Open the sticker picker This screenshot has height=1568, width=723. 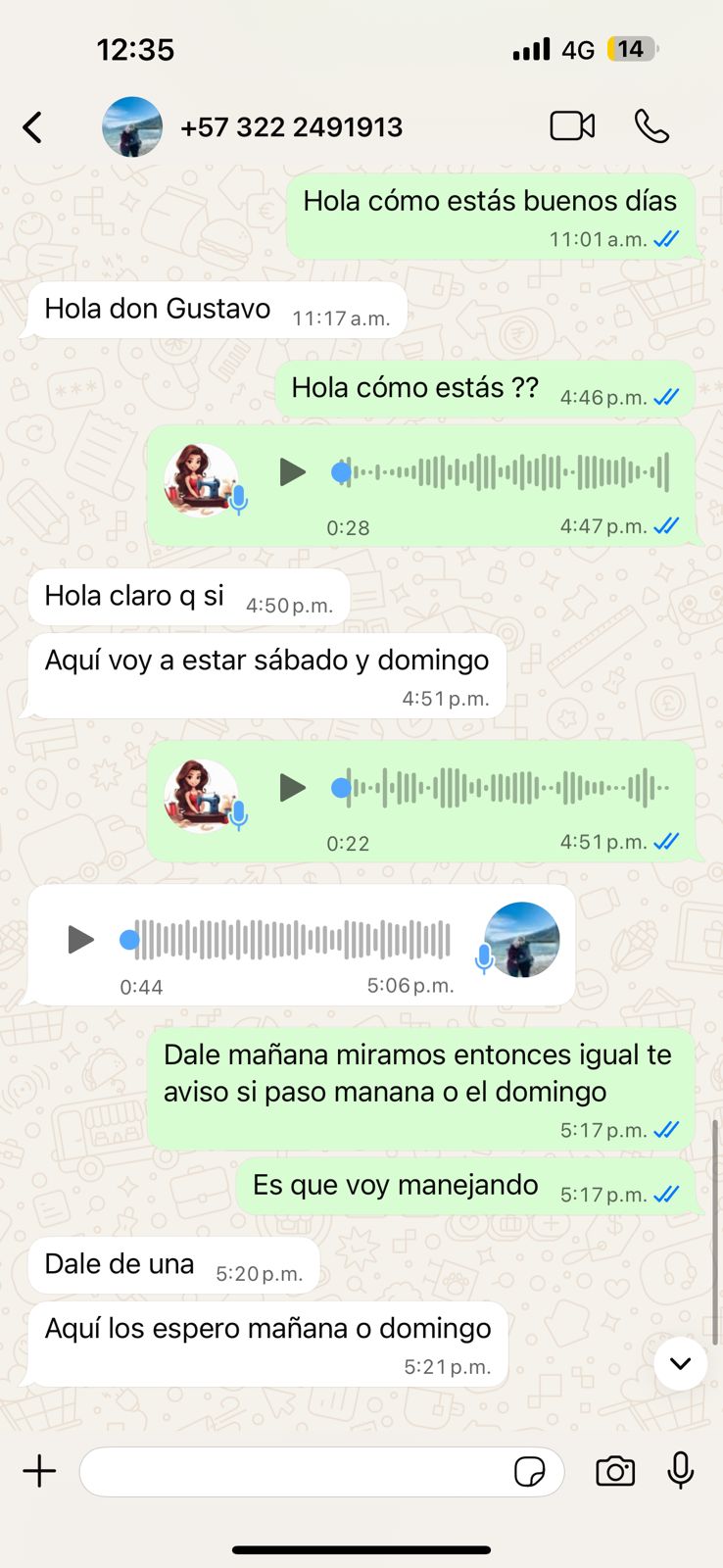(x=530, y=1472)
